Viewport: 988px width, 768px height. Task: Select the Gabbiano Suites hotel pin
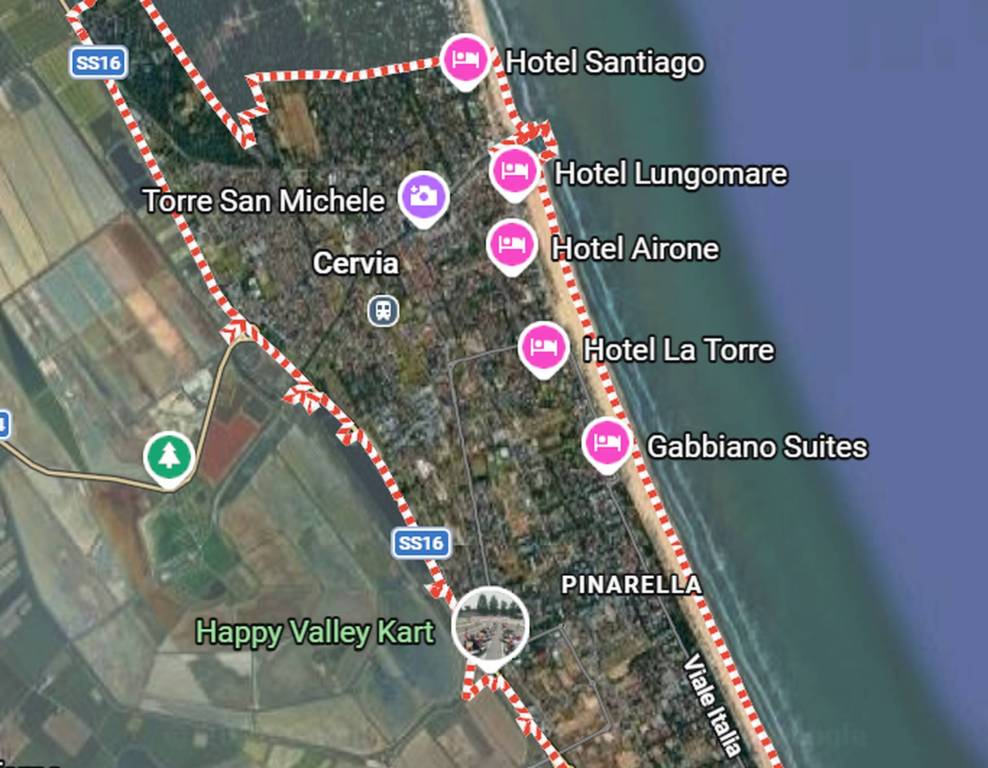pyautogui.click(x=607, y=442)
